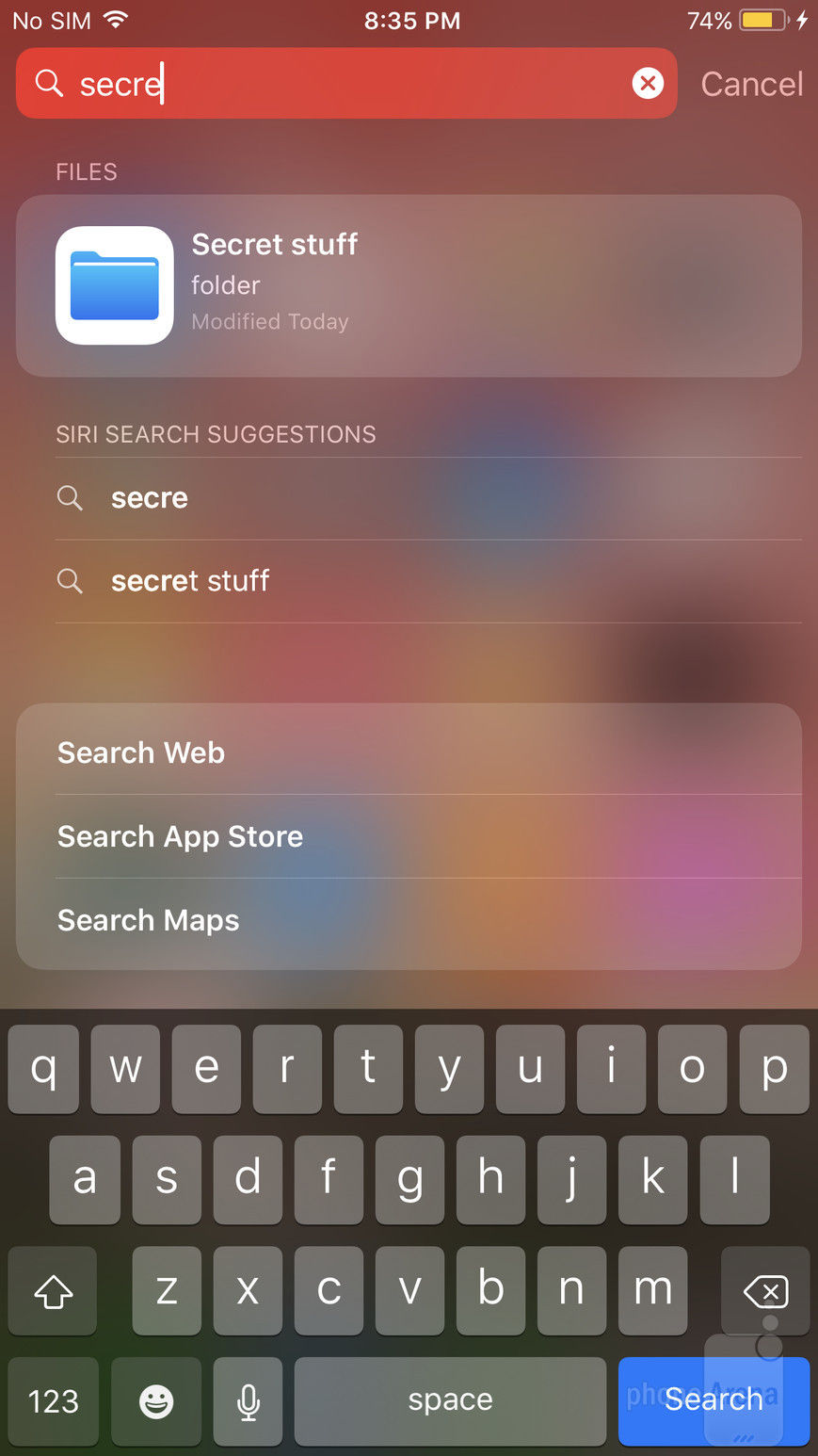Cancel the Spotlight search
Screen dimensions: 818x1456
pyautogui.click(x=751, y=84)
